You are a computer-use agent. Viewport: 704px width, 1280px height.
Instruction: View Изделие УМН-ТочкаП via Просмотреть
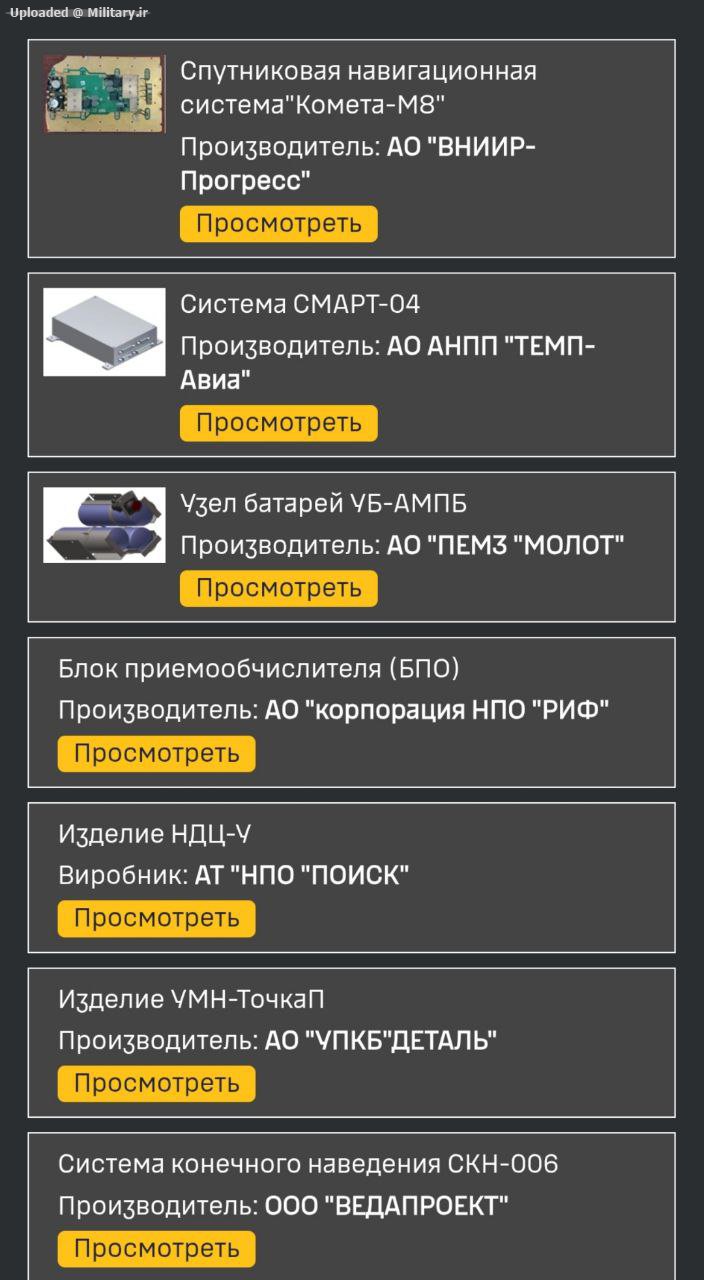coord(156,1084)
